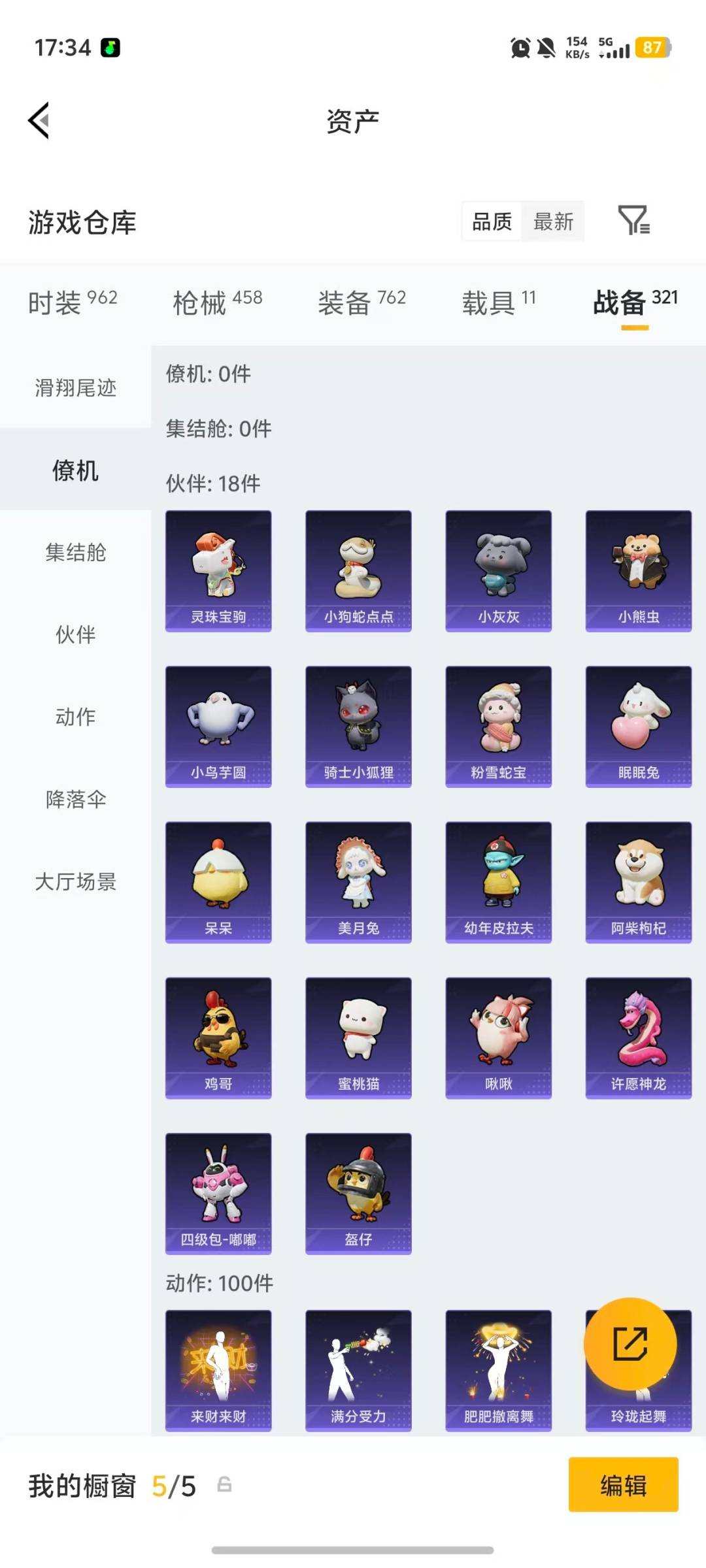Click the back arrow on 资产 page
Viewport: 706px width, 1568px height.
click(x=39, y=121)
